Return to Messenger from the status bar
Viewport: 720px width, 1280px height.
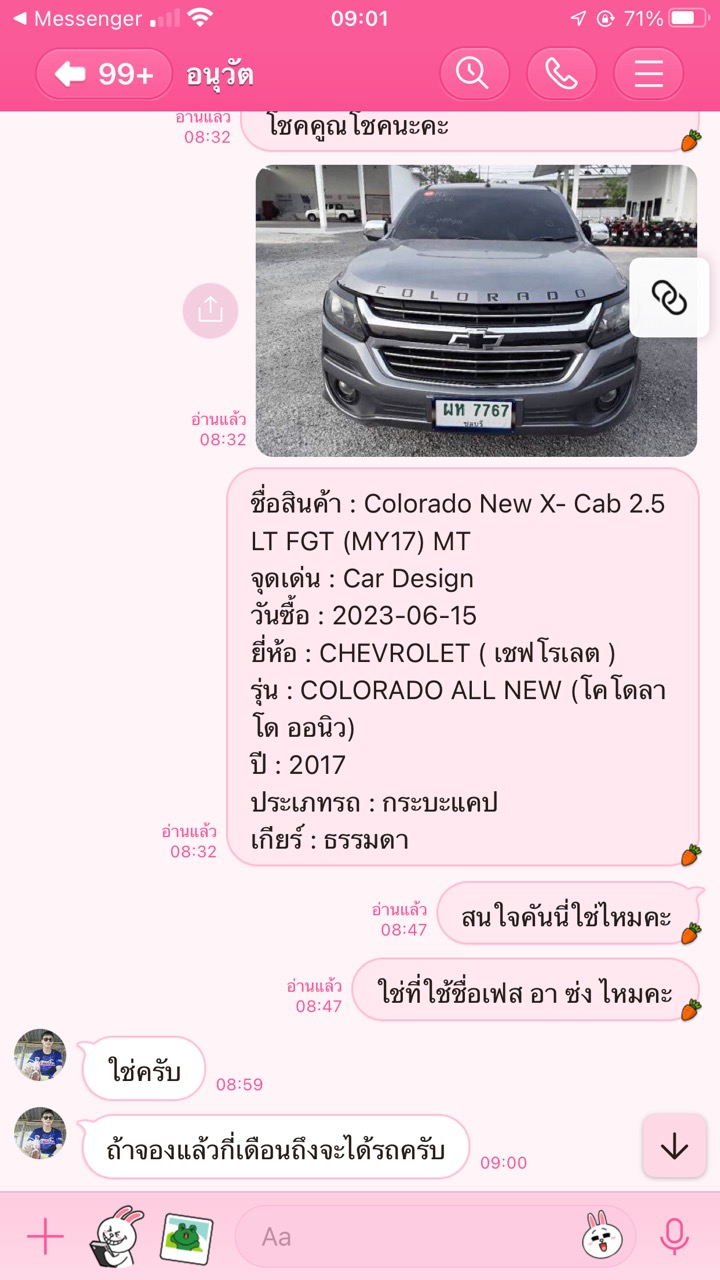point(76,19)
